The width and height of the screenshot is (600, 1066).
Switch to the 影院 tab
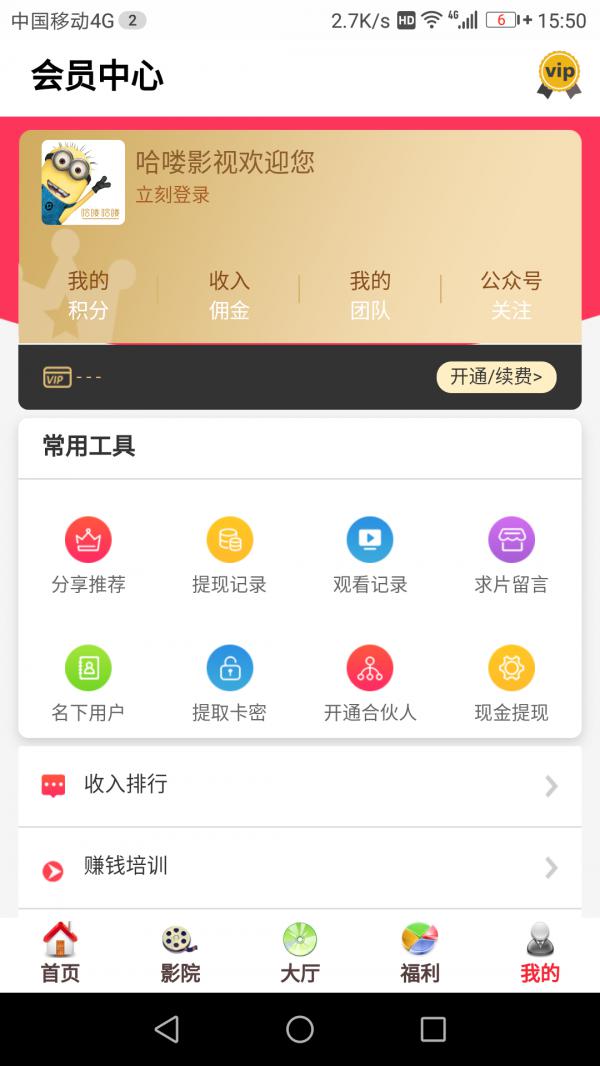[x=180, y=954]
